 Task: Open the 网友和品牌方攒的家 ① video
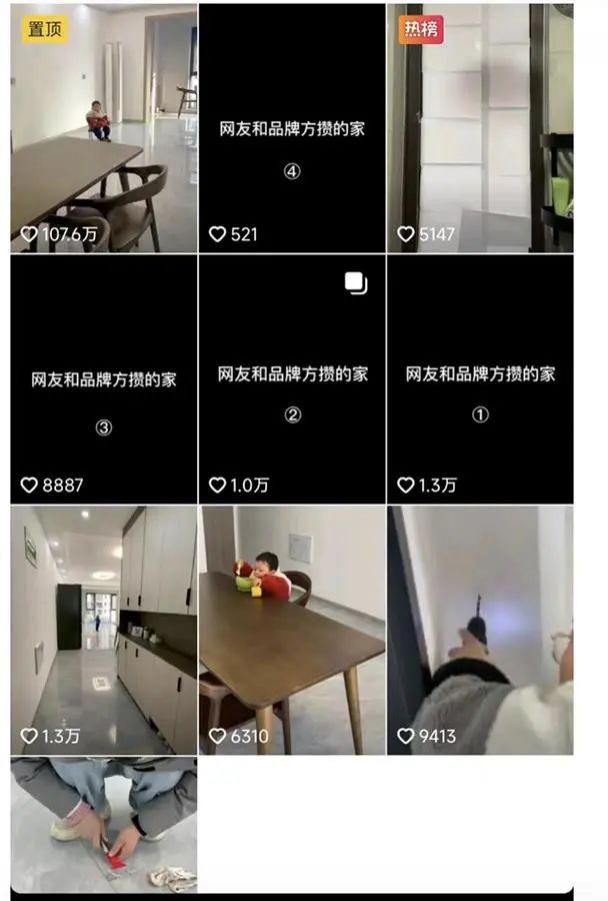pos(480,379)
